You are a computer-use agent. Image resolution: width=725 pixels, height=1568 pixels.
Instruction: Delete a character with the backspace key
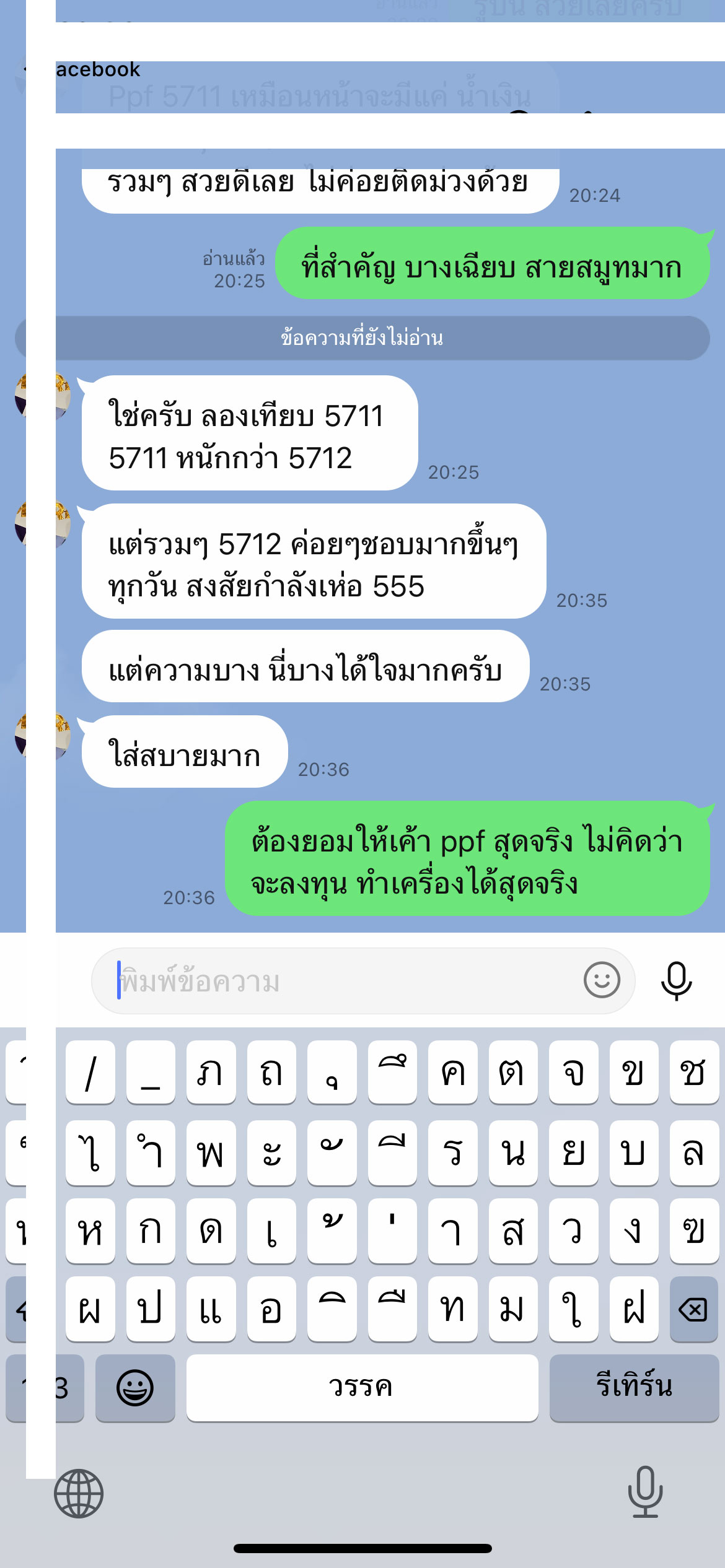pyautogui.click(x=693, y=1310)
